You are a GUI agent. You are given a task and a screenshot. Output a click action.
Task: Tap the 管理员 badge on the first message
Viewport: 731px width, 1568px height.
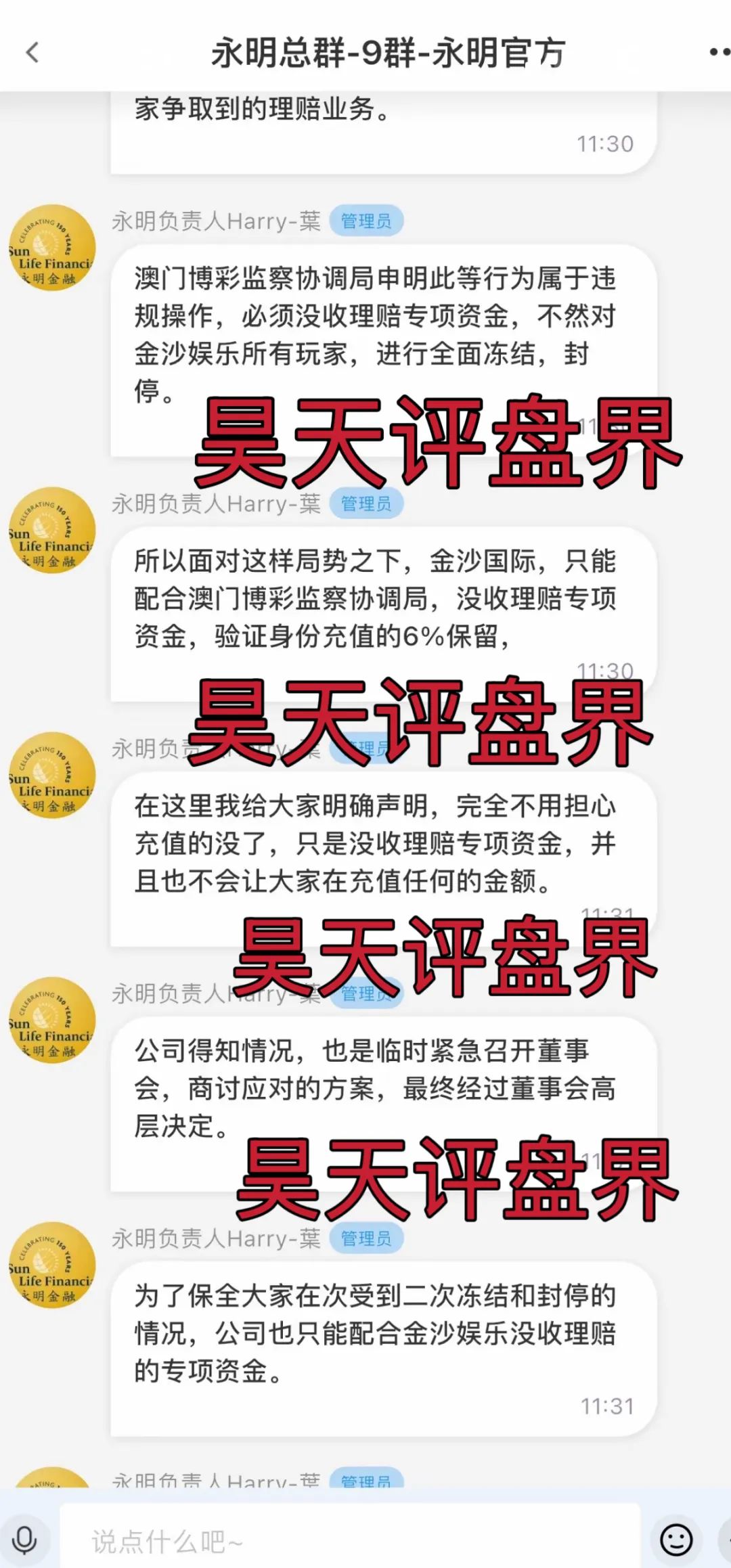(366, 221)
